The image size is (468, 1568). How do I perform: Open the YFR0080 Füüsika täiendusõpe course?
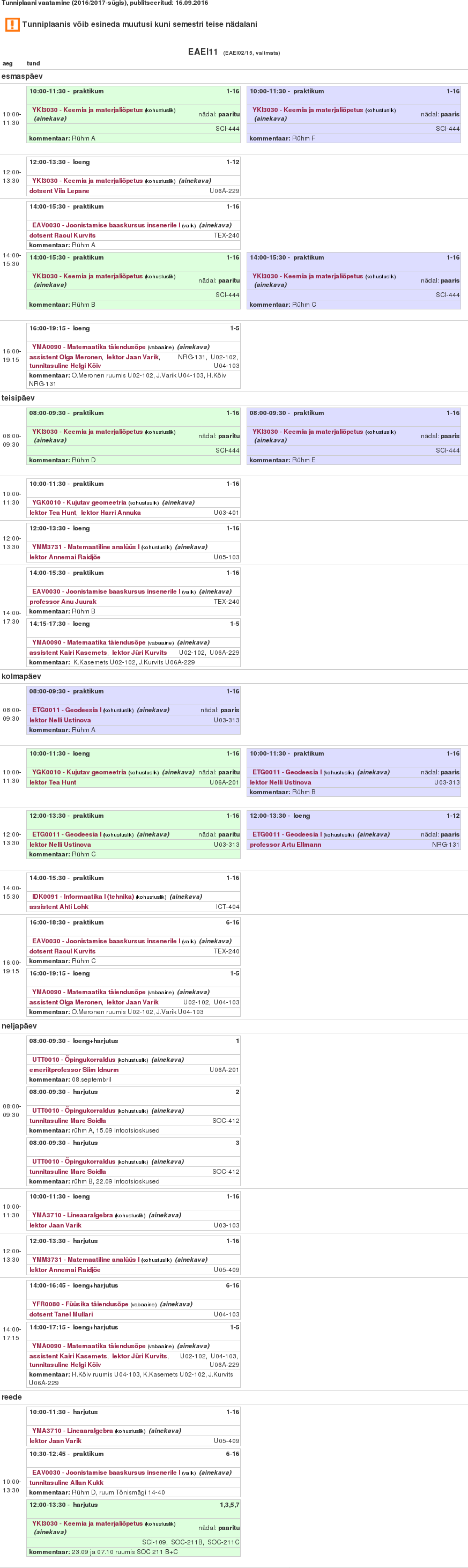pyautogui.click(x=80, y=1304)
